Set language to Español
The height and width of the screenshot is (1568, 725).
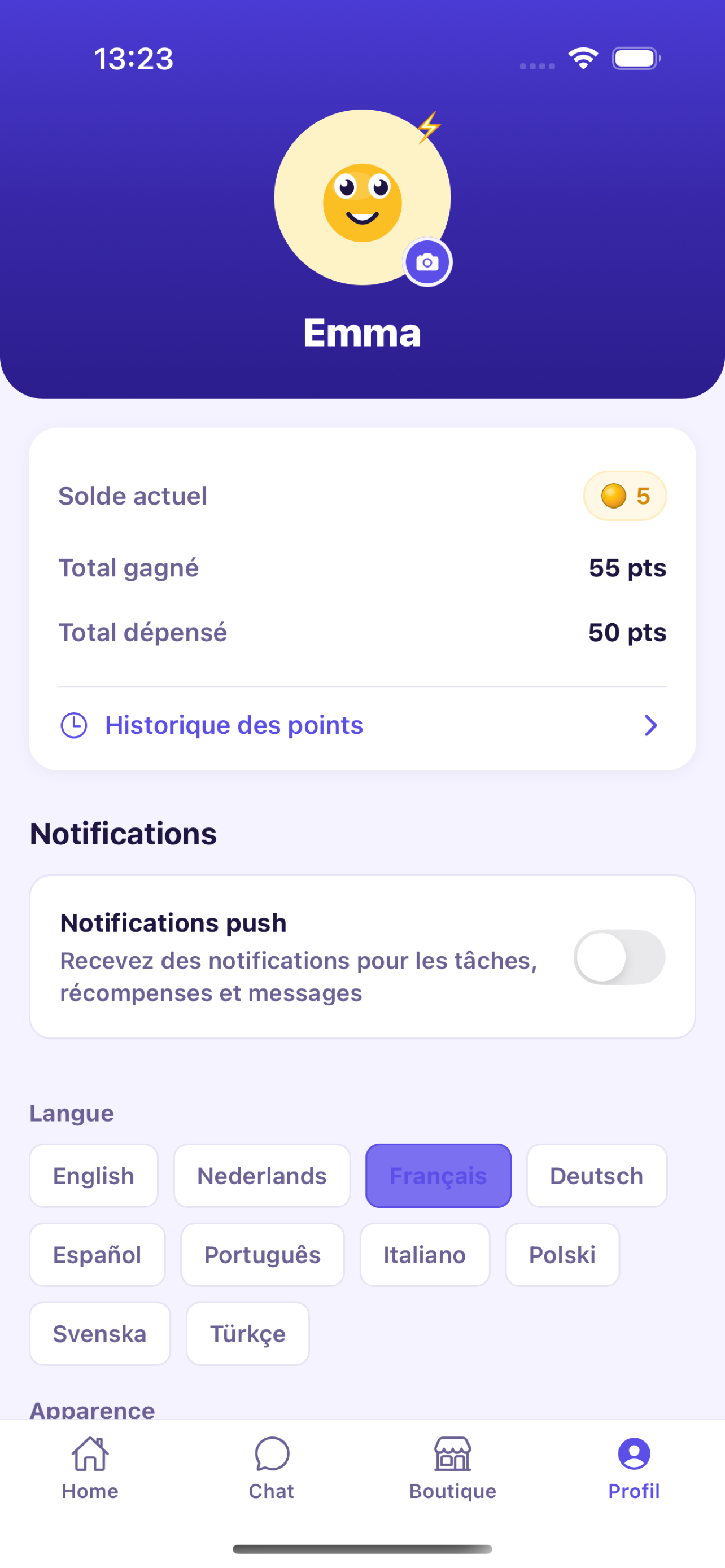pyautogui.click(x=97, y=1255)
